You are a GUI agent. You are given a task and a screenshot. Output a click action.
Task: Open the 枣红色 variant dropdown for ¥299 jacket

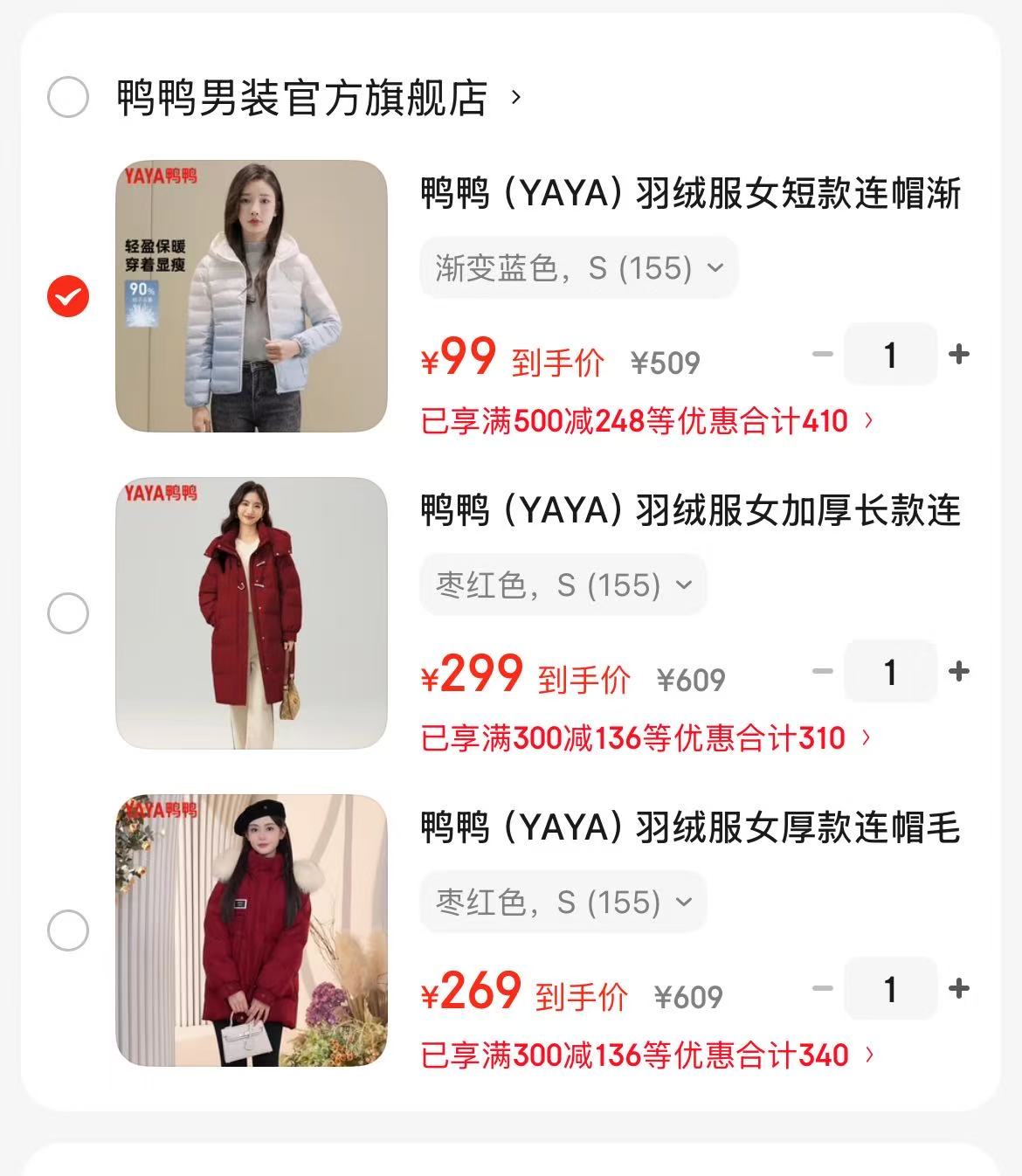pyautogui.click(x=563, y=585)
